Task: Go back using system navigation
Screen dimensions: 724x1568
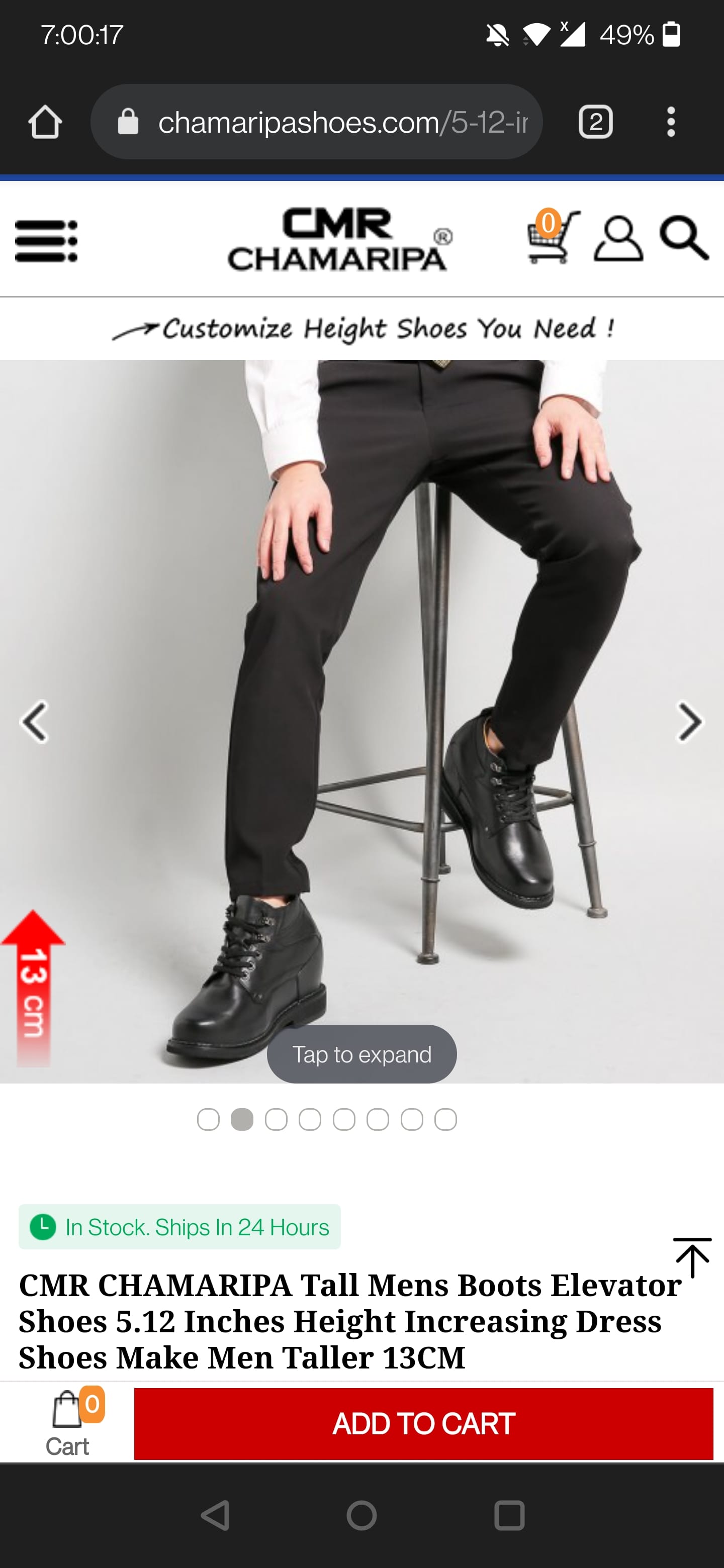Action: tap(216, 1515)
